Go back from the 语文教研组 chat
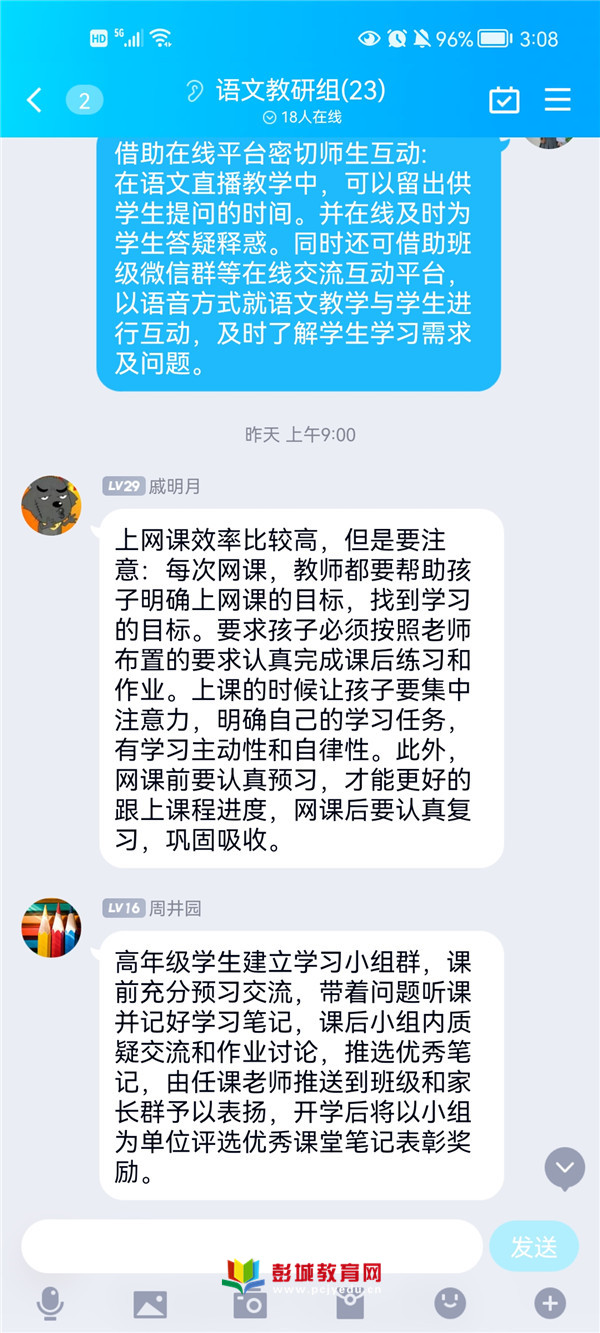 coord(34,100)
